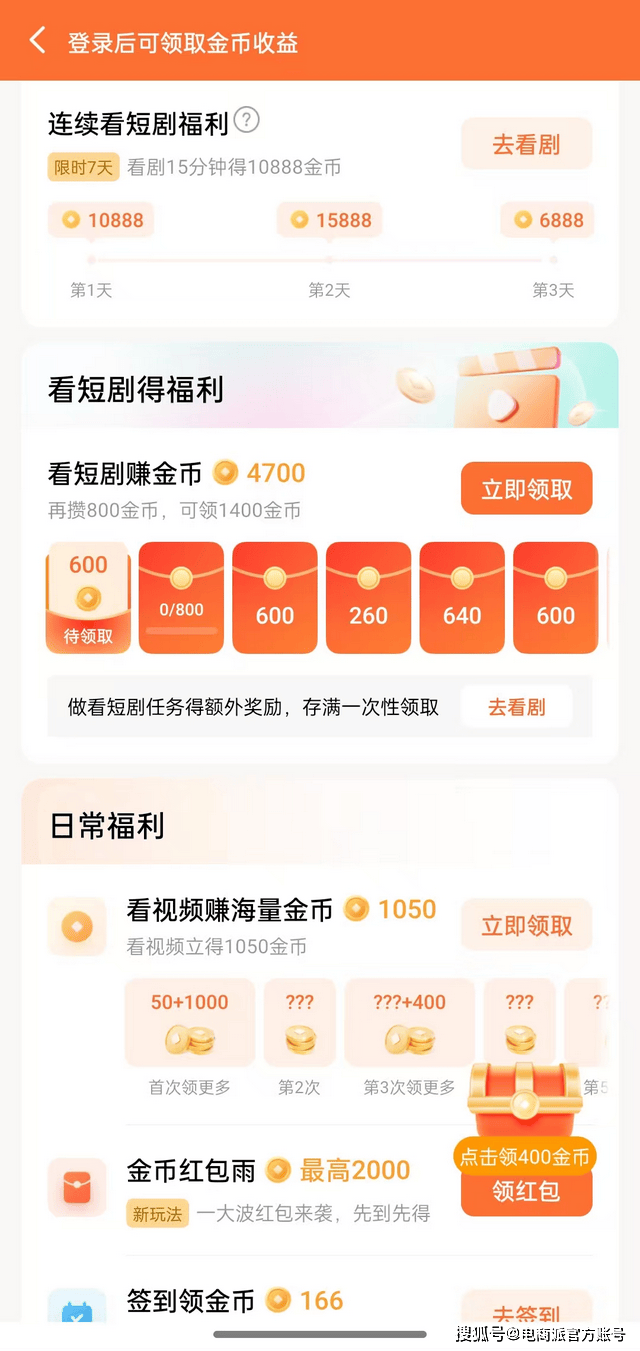Select the 260 red packet
640x1351 pixels.
click(368, 598)
